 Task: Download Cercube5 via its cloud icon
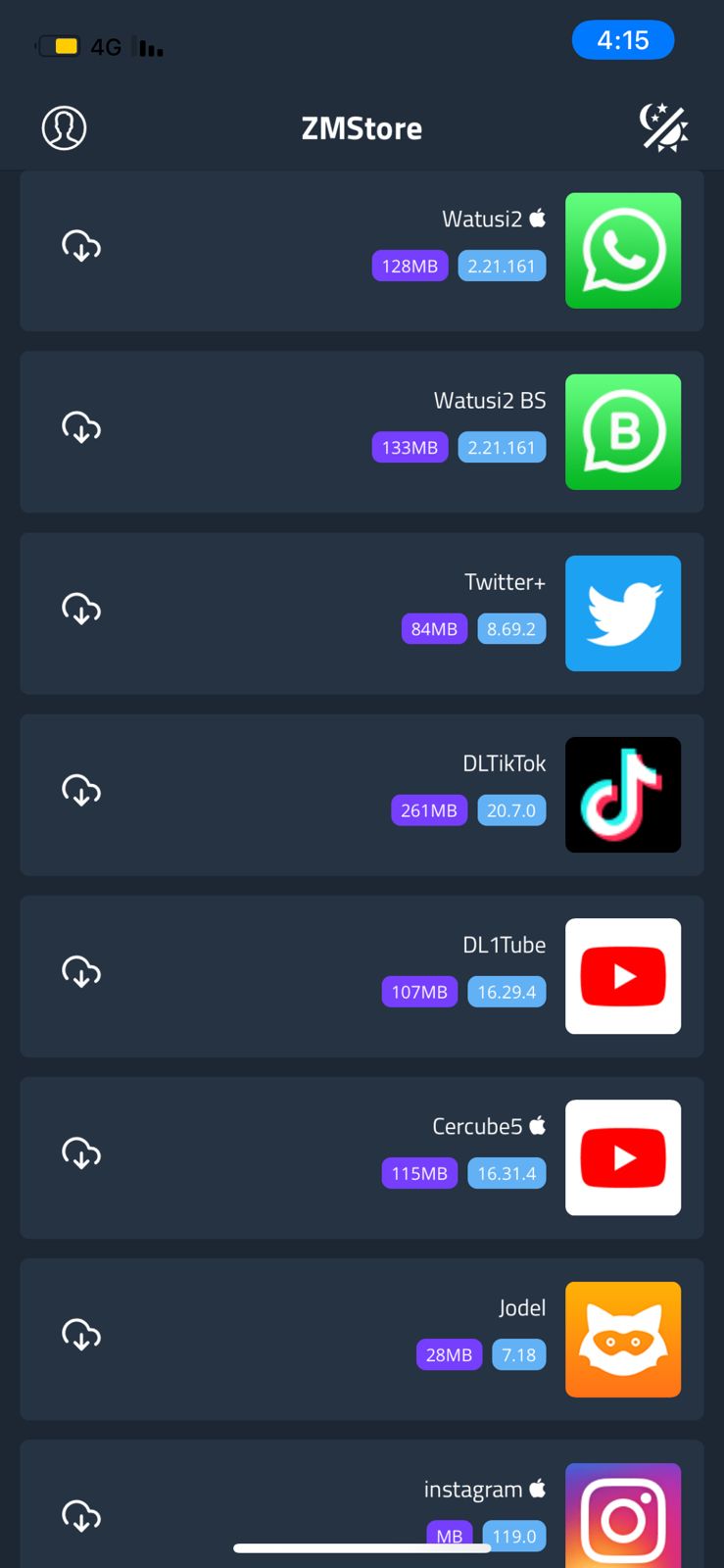81,1152
